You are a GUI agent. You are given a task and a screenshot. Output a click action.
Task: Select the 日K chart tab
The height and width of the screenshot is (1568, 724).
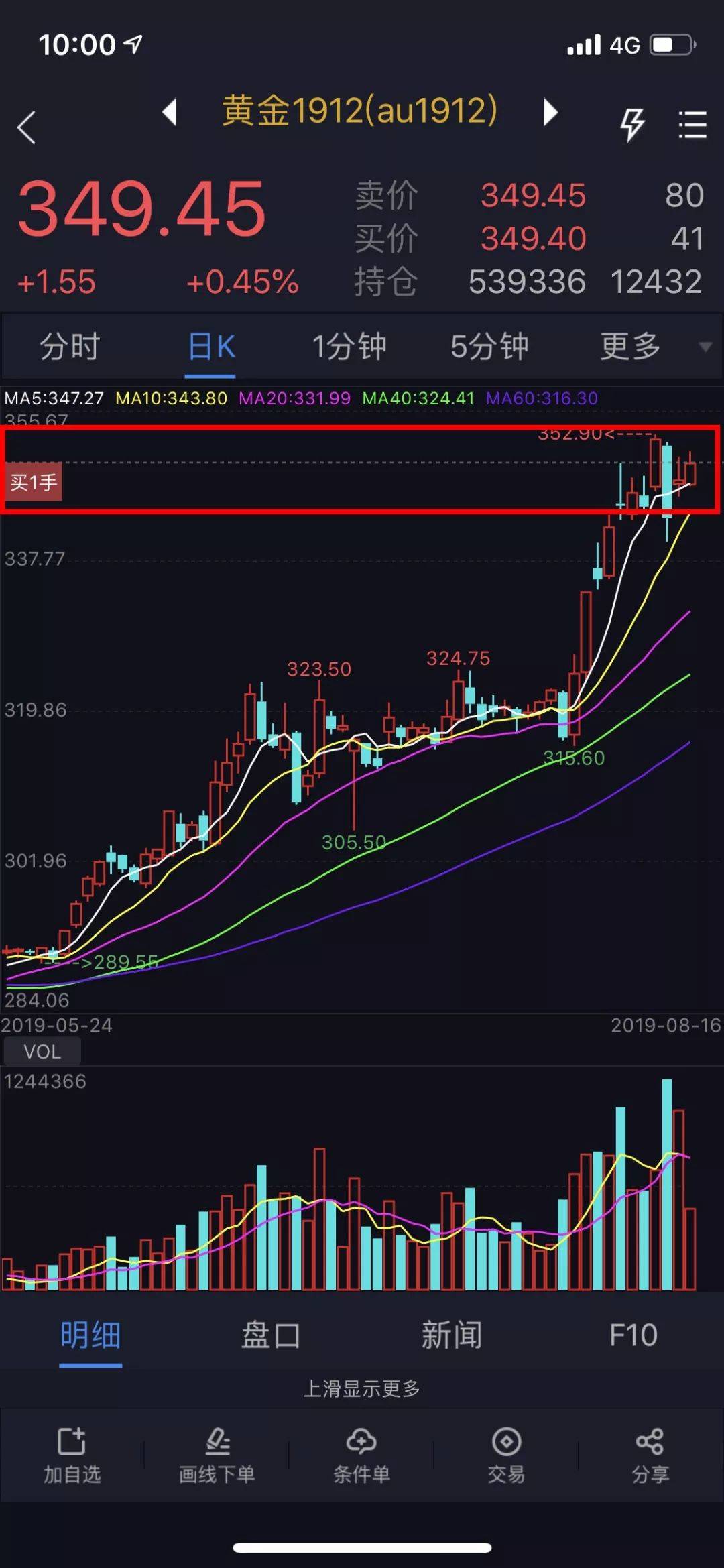211,347
